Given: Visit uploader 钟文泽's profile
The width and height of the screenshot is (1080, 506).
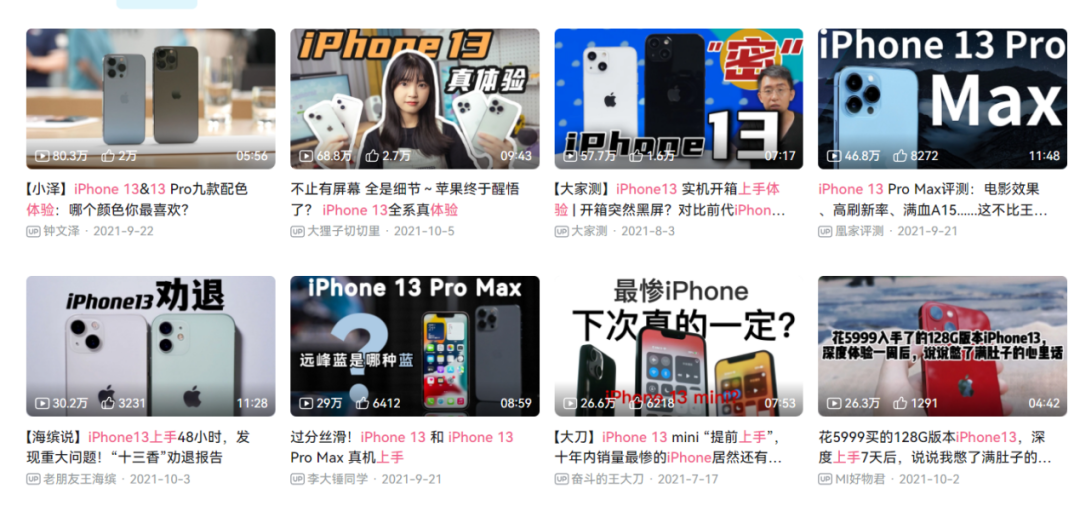Looking at the screenshot, I should 63,231.
